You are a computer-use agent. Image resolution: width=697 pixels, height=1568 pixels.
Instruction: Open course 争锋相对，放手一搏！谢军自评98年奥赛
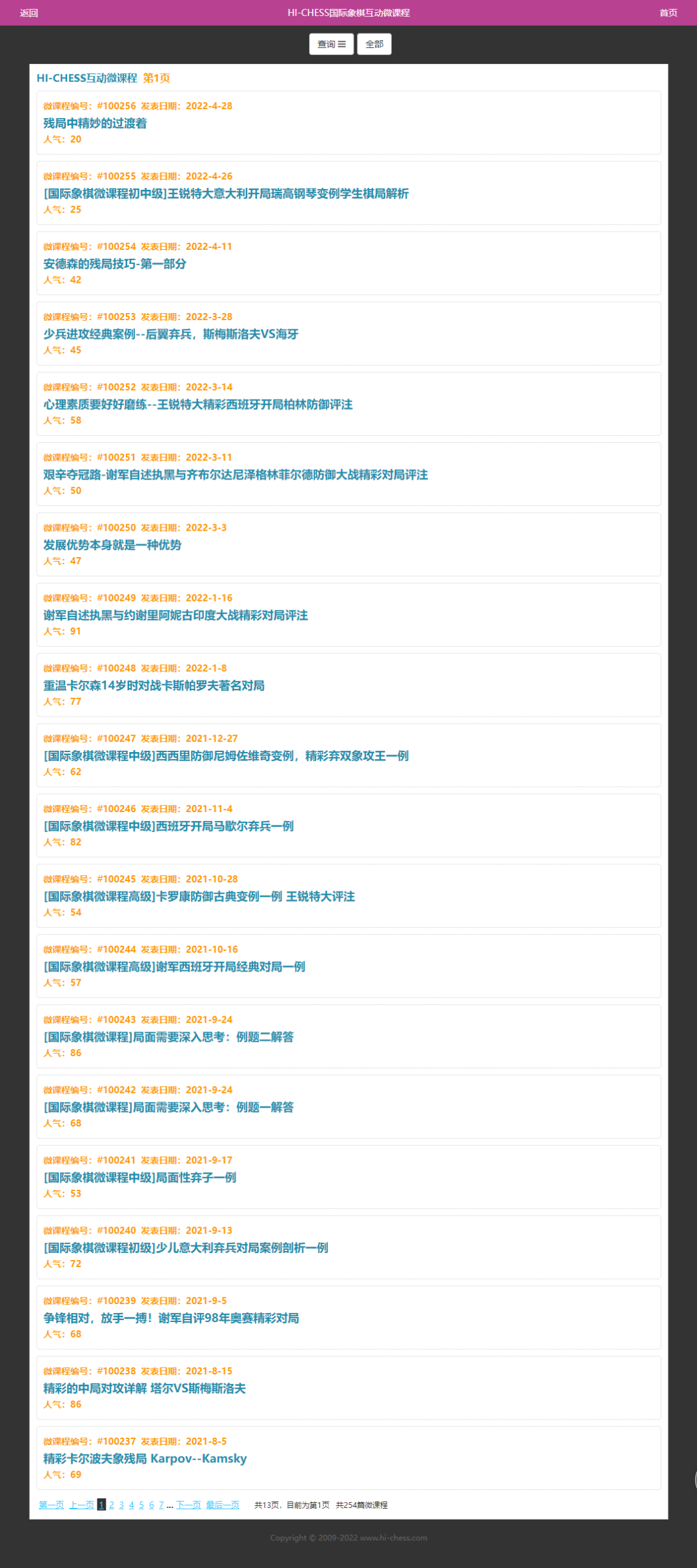point(171,1318)
